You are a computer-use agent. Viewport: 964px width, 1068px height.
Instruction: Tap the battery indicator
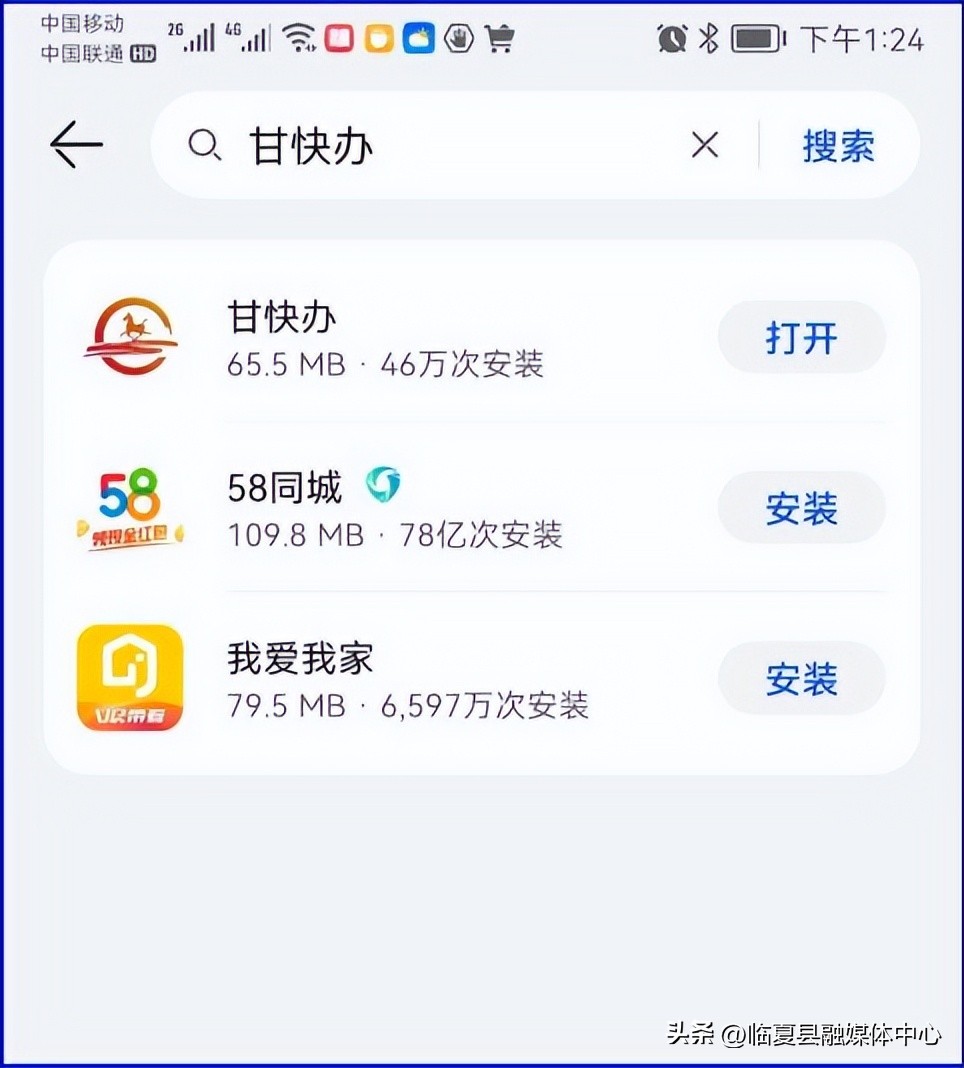click(755, 38)
